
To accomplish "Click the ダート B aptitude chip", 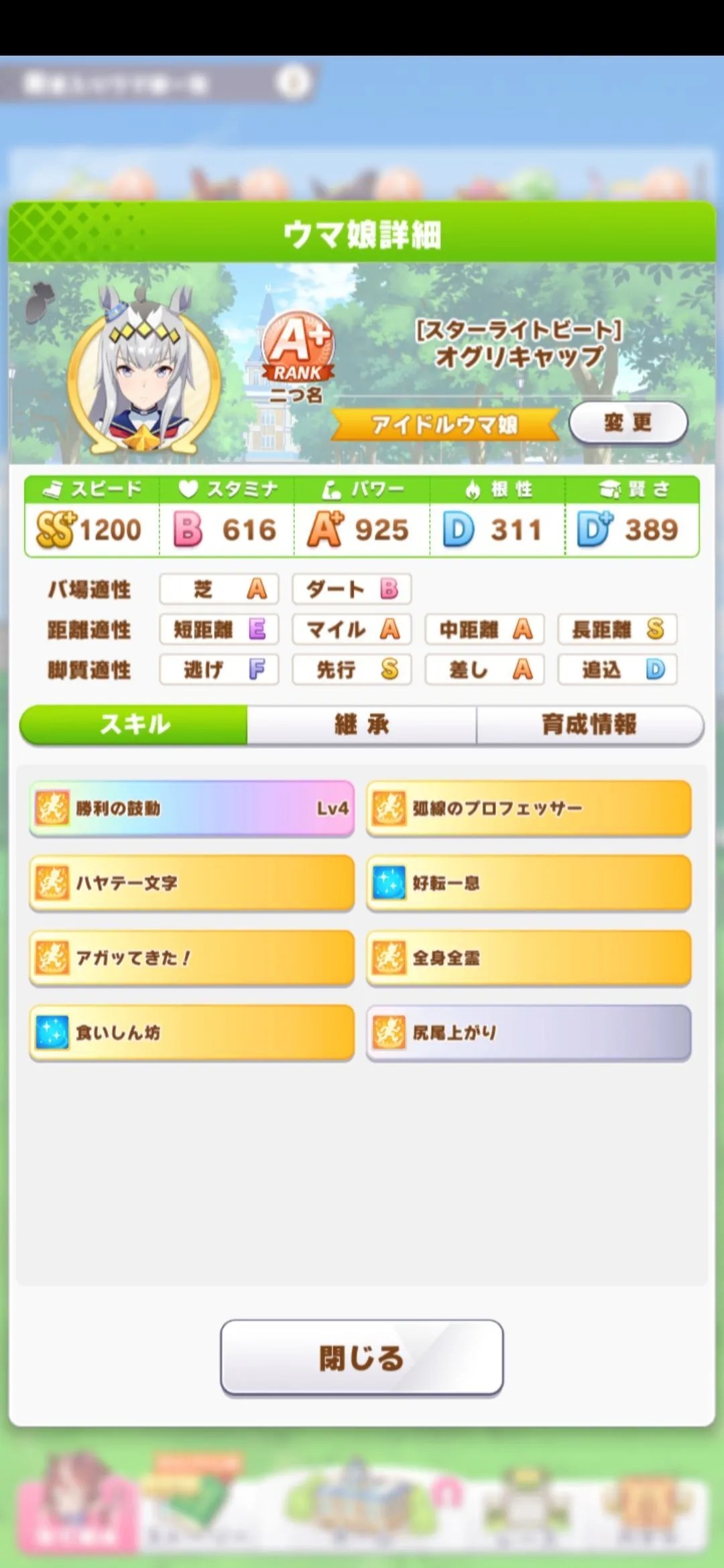I will [351, 589].
